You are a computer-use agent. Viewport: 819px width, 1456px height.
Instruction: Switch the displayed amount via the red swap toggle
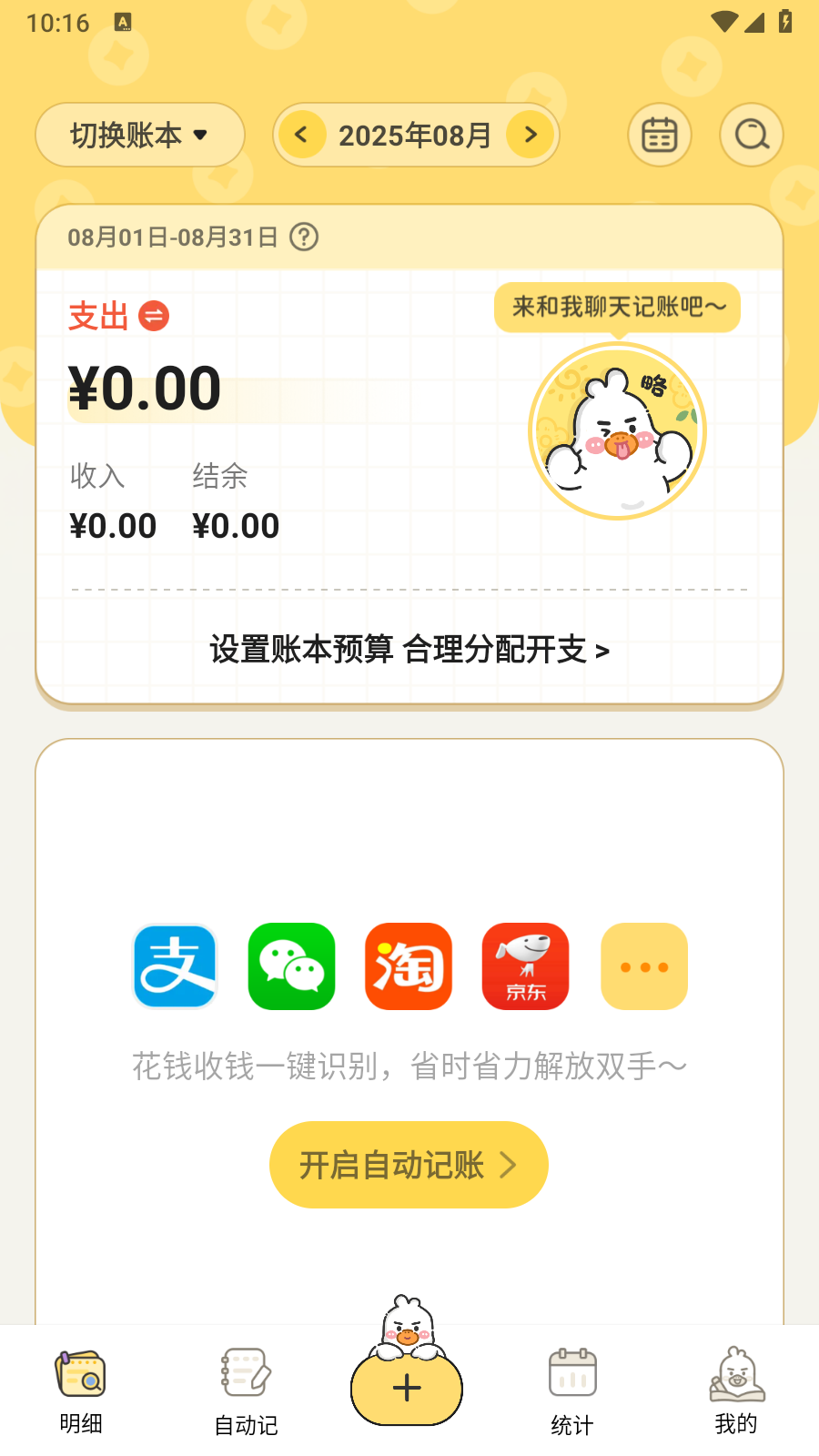point(153,316)
